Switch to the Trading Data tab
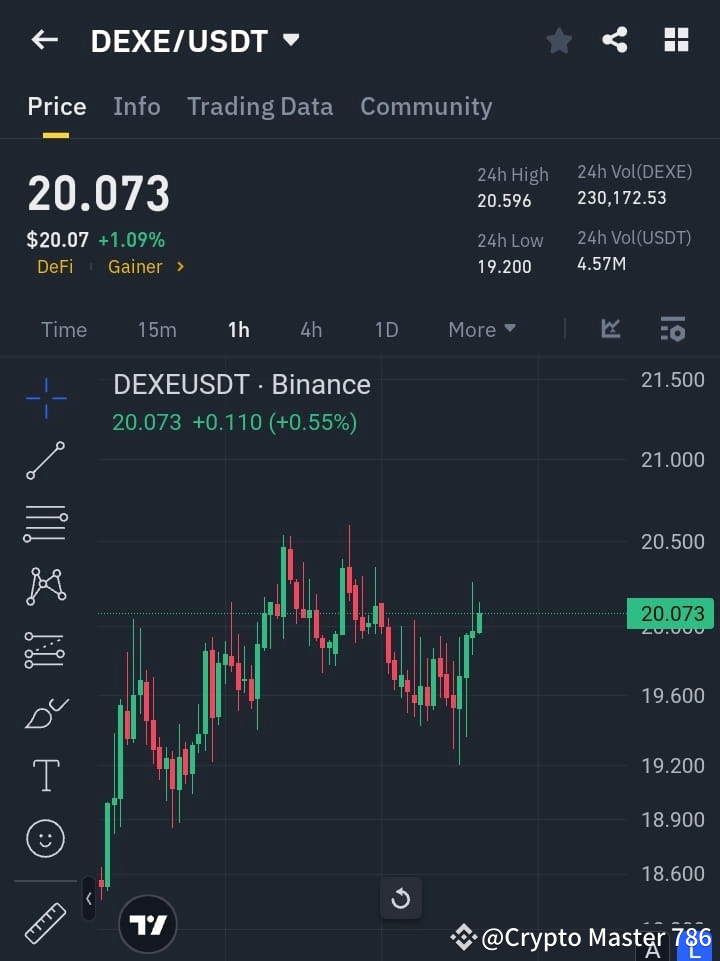 [x=260, y=106]
